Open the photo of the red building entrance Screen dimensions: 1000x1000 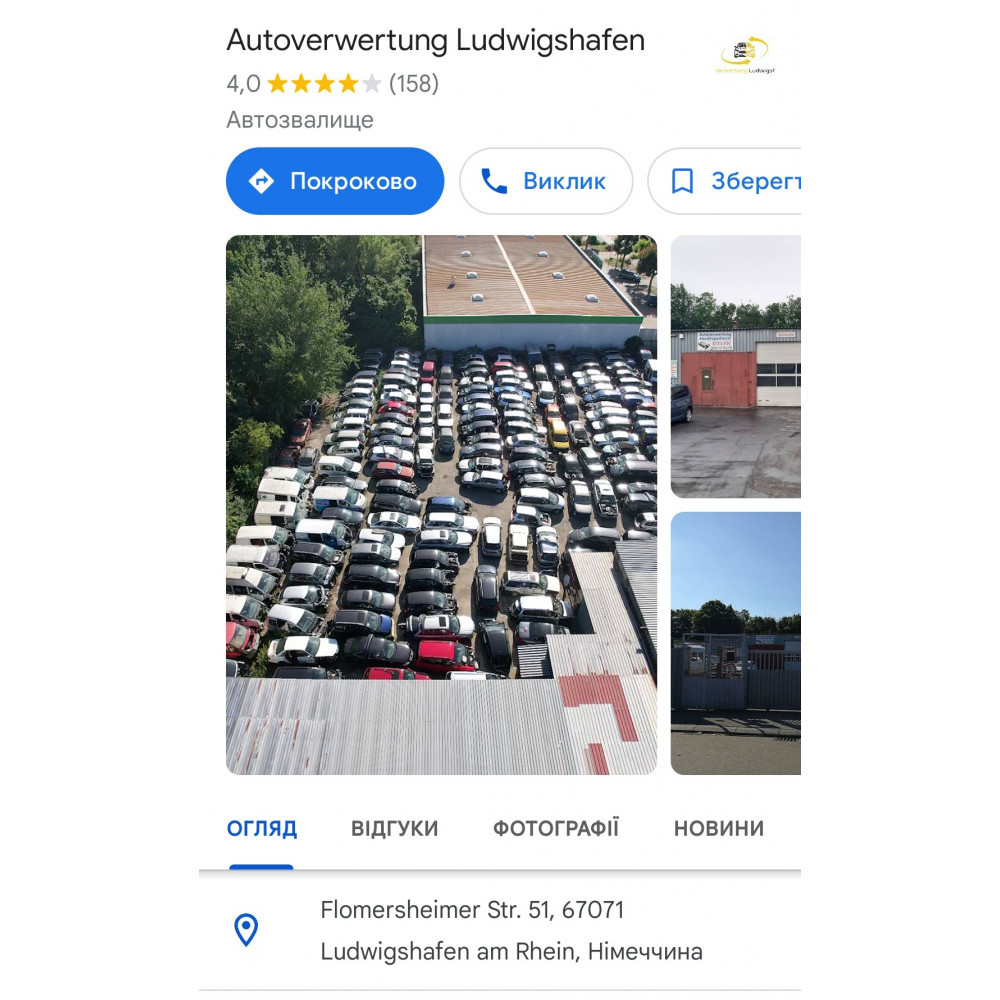pyautogui.click(x=735, y=366)
